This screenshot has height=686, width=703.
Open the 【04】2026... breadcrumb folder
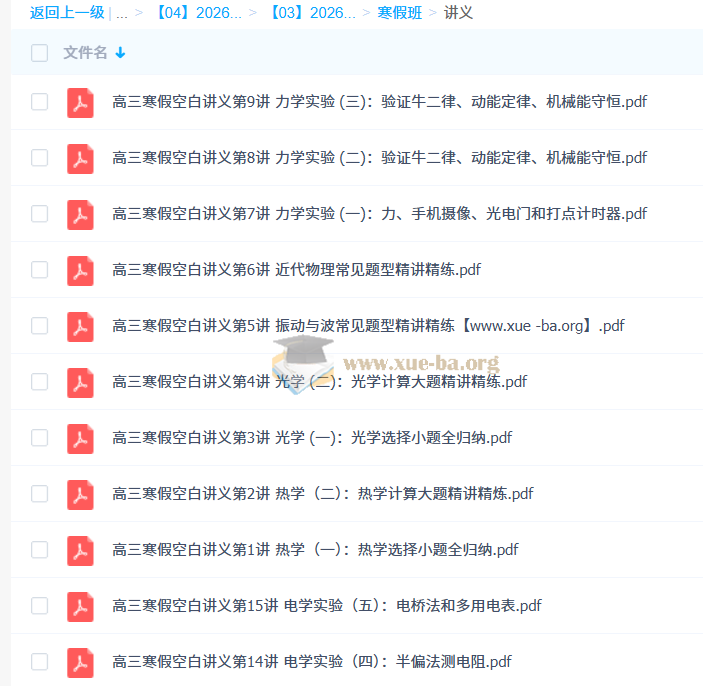[199, 13]
